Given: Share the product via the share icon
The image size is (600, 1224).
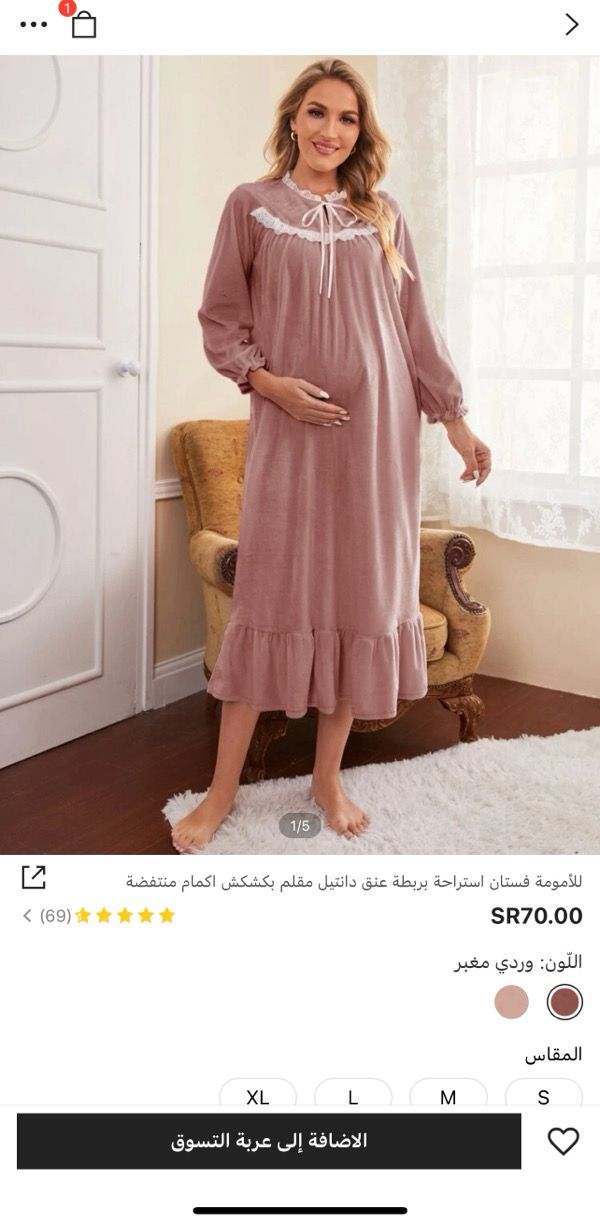Looking at the screenshot, I should [33, 878].
